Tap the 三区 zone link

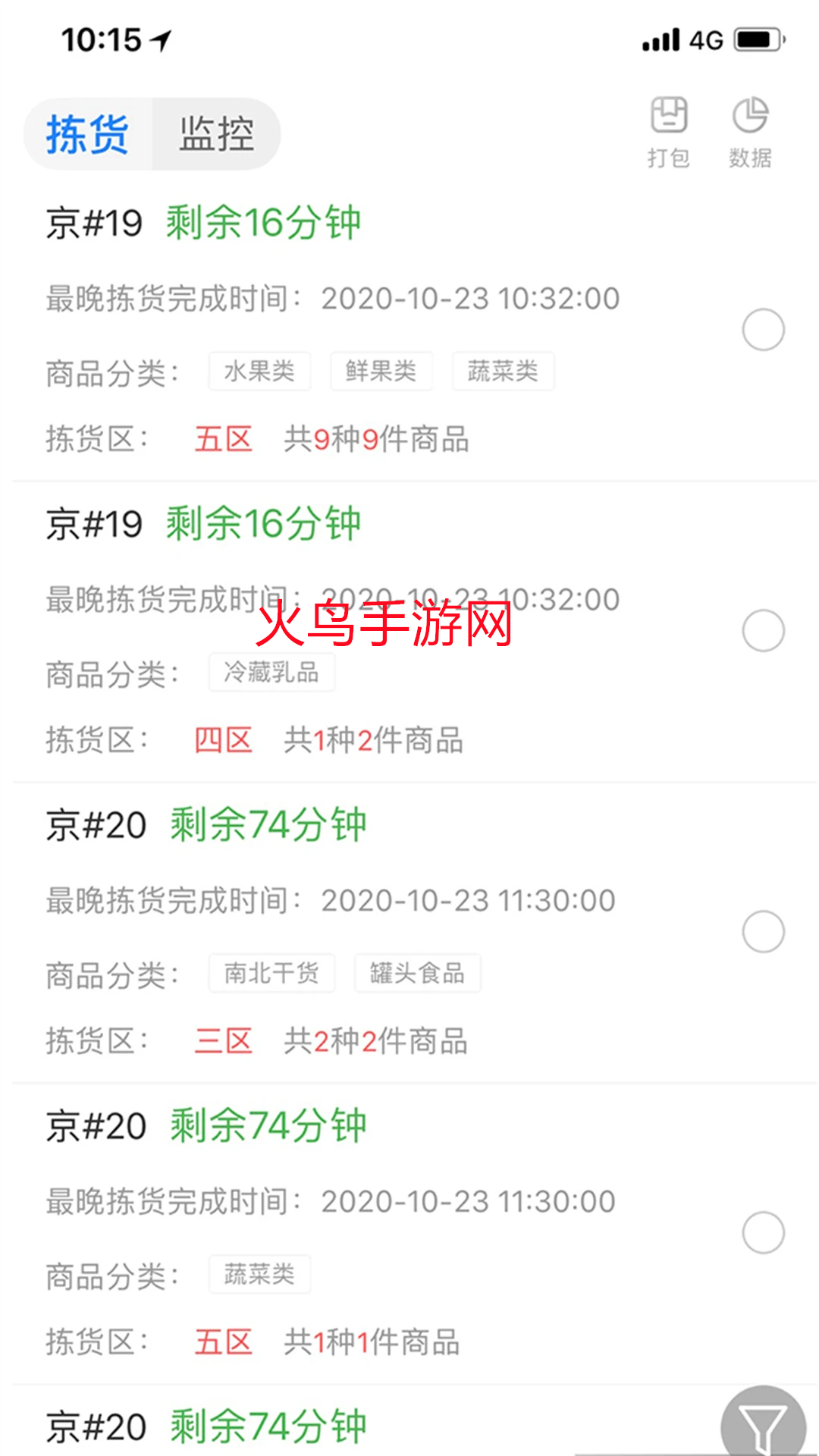pyautogui.click(x=224, y=1041)
